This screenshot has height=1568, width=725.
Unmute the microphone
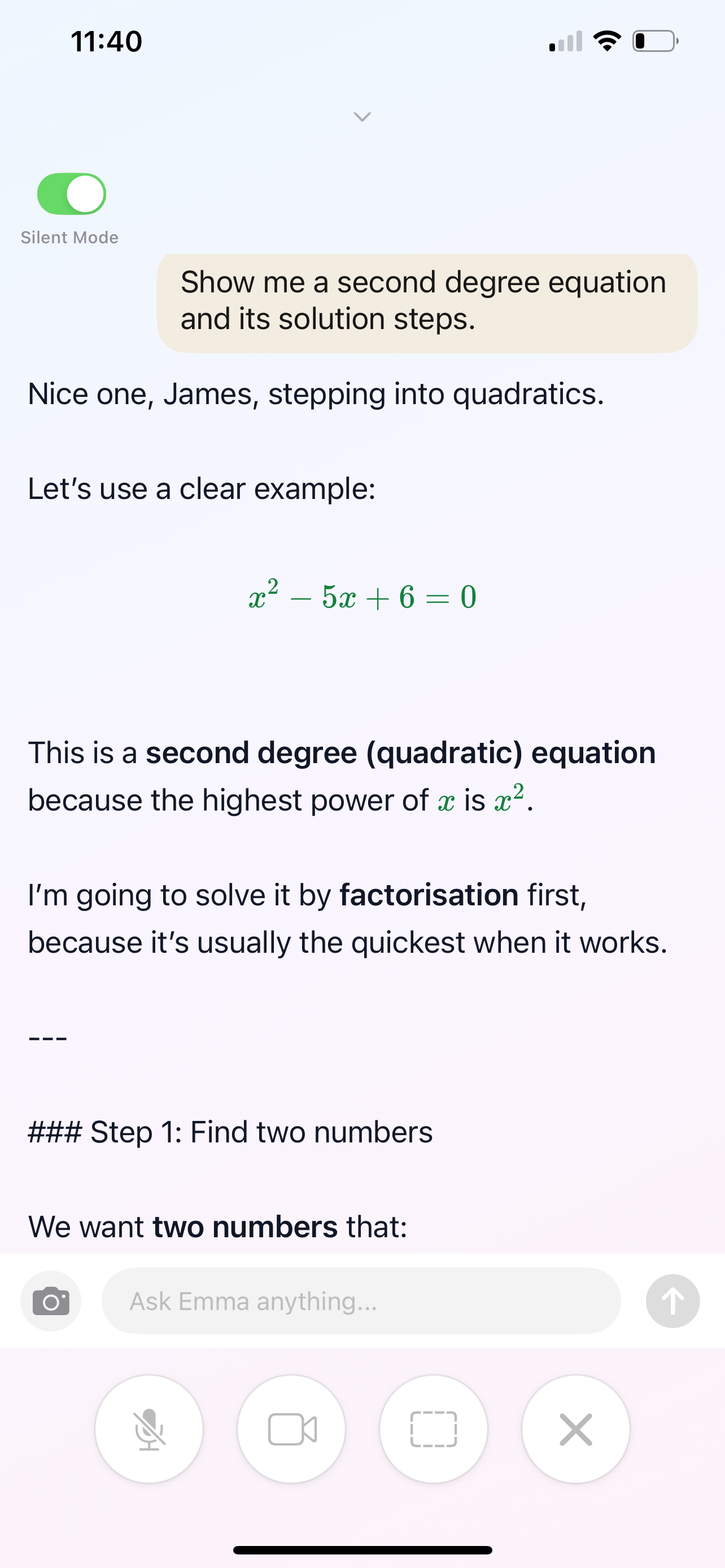click(x=149, y=1429)
